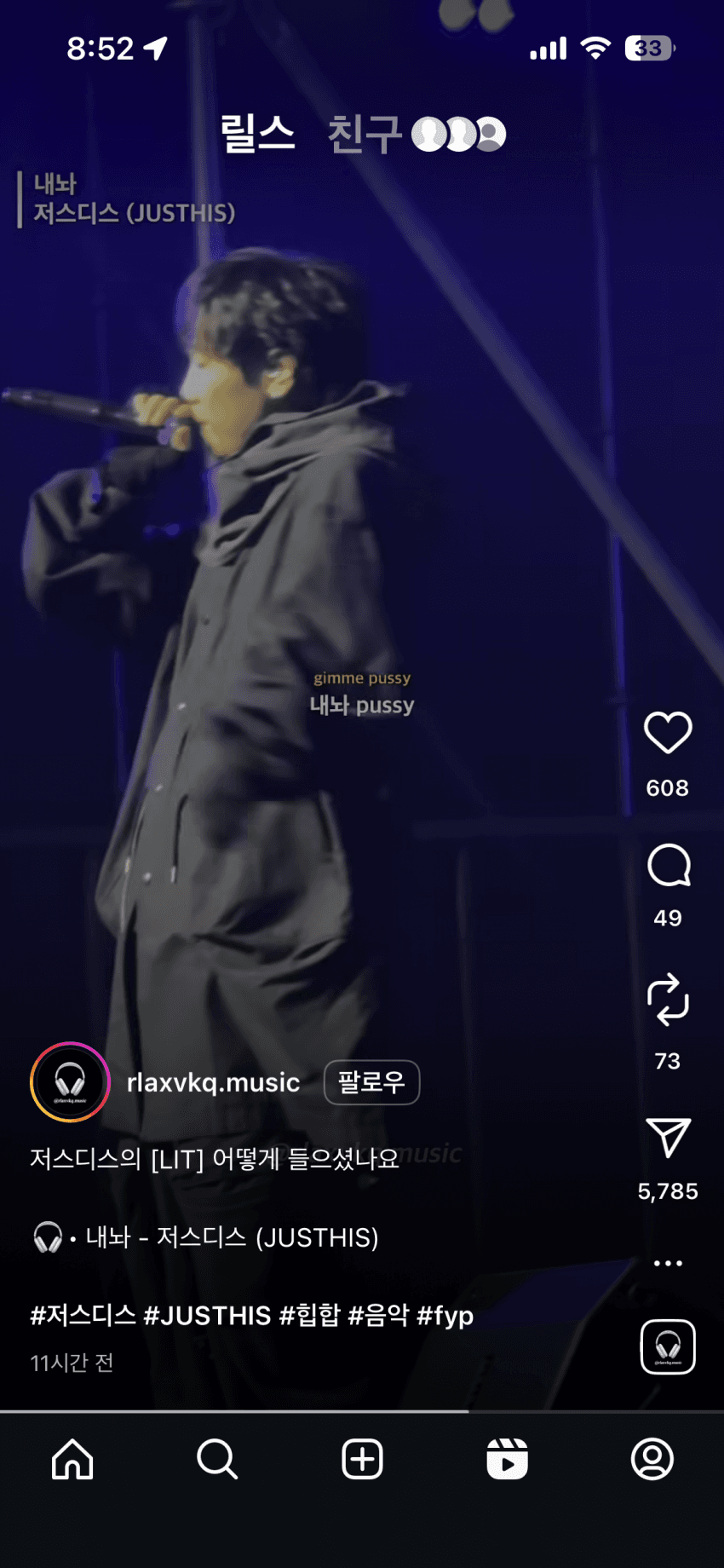
Task: Tap the #JUSTHIS hashtag
Action: coord(207,1316)
